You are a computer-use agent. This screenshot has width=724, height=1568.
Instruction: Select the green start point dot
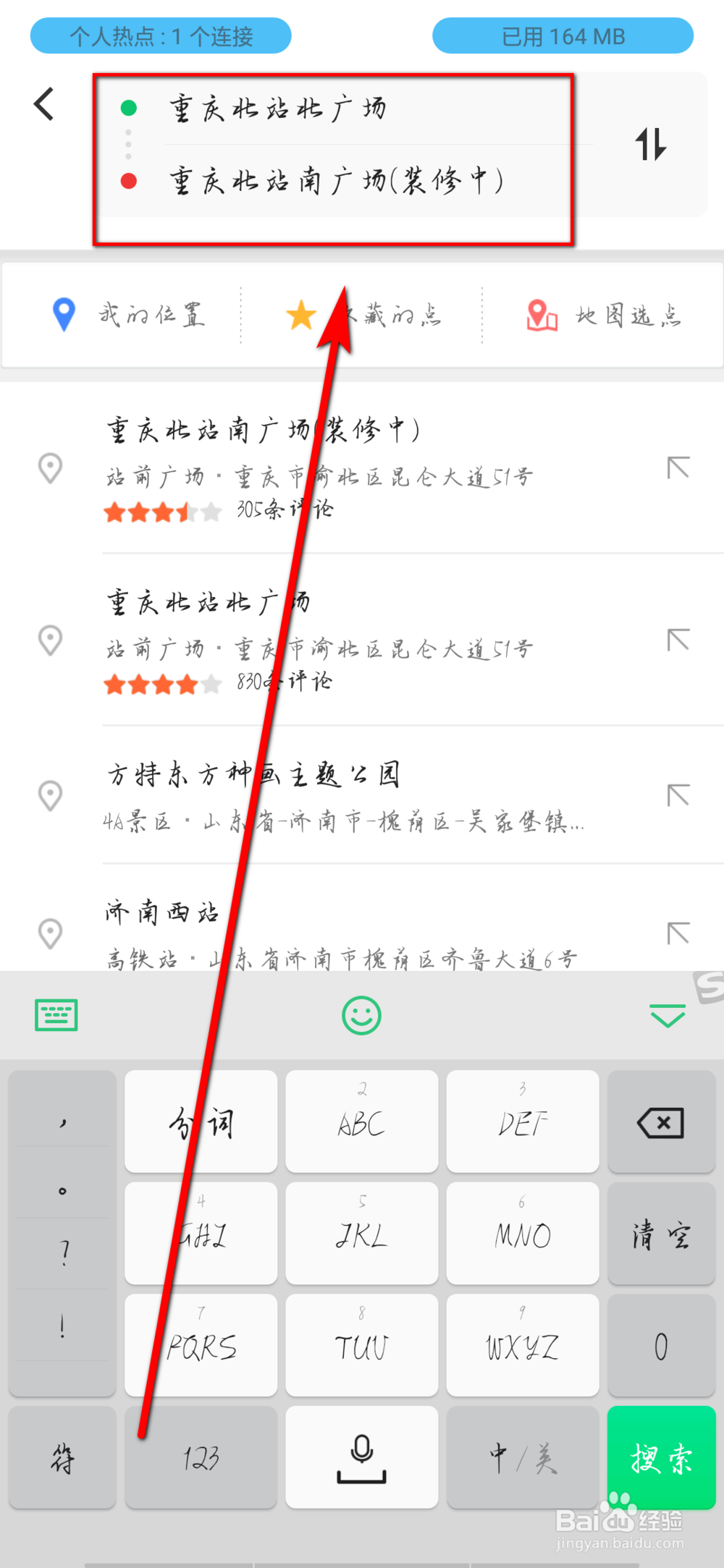pyautogui.click(x=128, y=108)
